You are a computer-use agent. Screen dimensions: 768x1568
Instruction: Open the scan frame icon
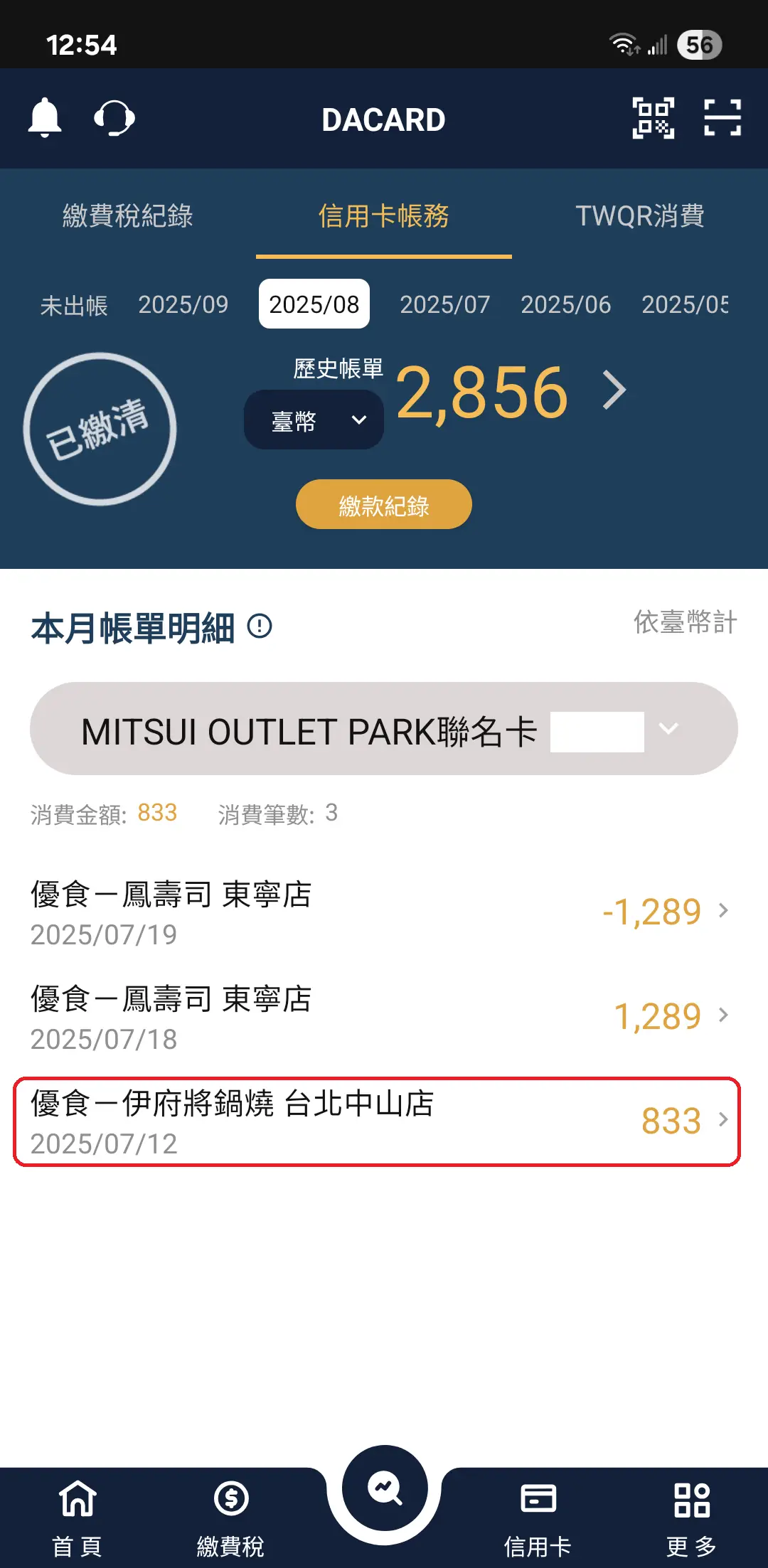click(x=722, y=118)
